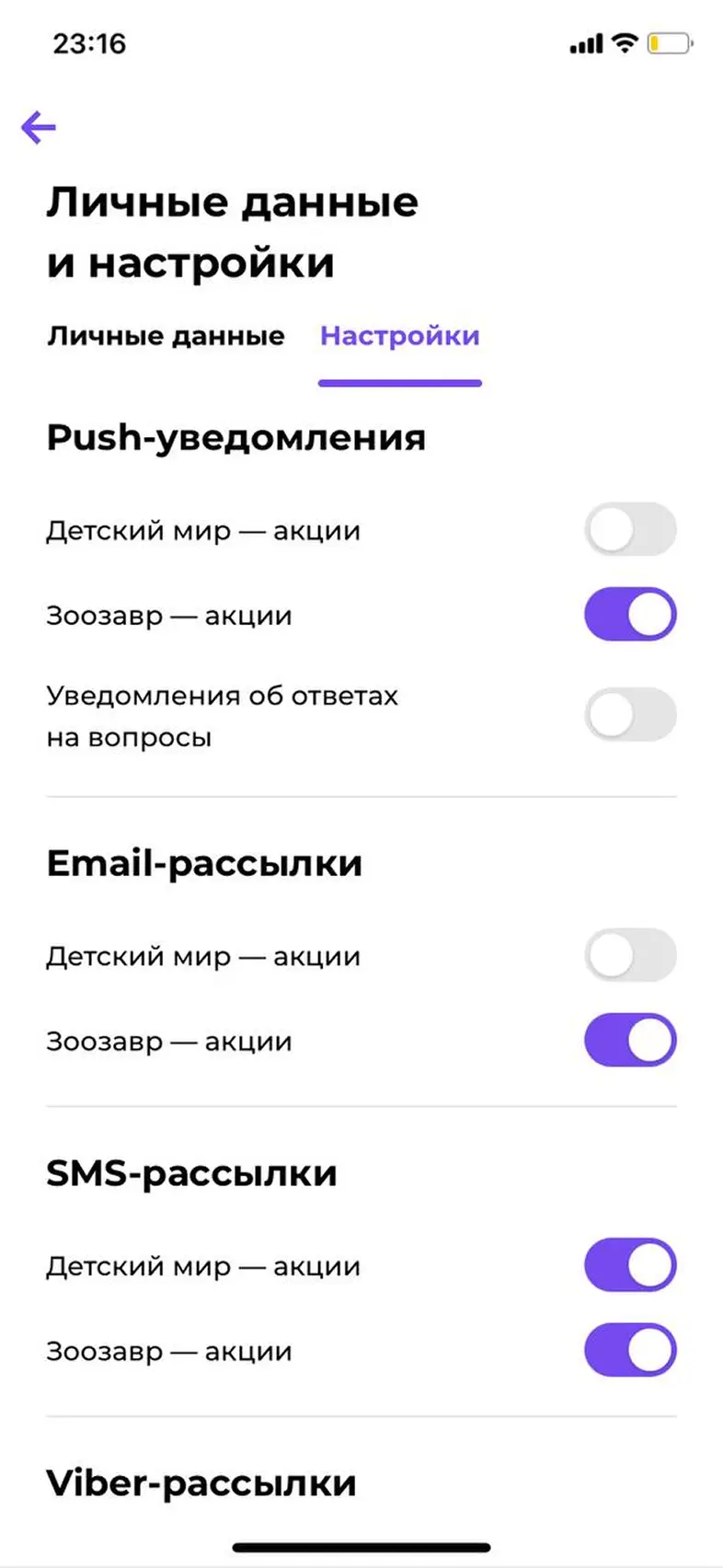
Task: Enable Email Детский мир — акции toggle
Action: (x=630, y=955)
